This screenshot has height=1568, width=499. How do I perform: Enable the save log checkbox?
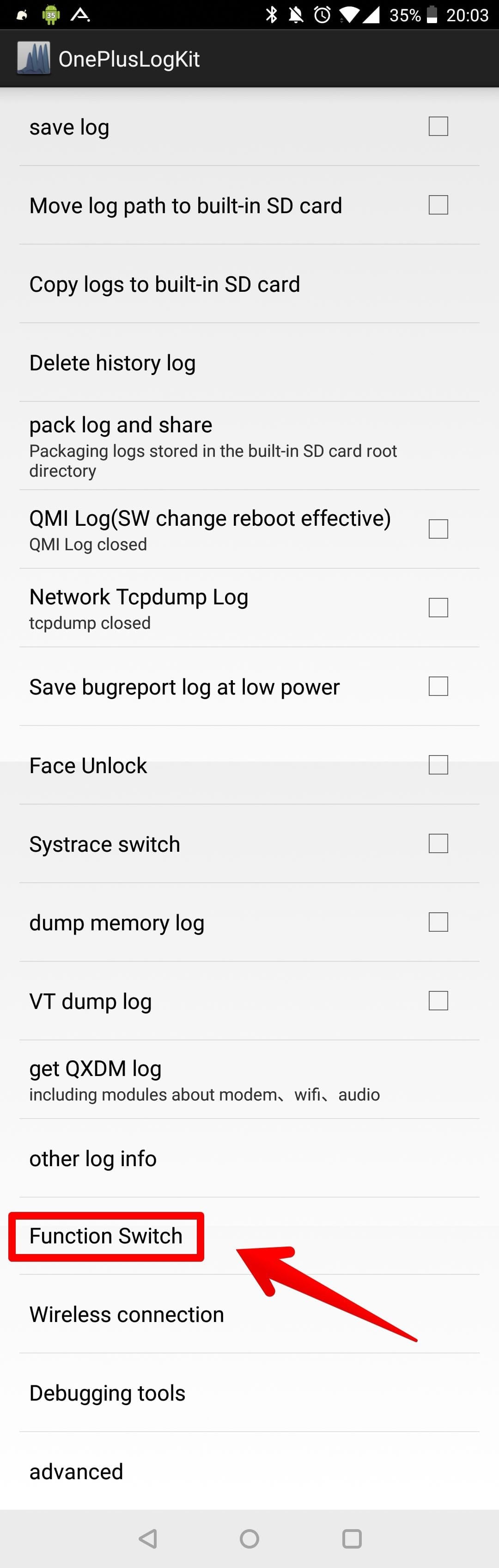click(x=438, y=127)
